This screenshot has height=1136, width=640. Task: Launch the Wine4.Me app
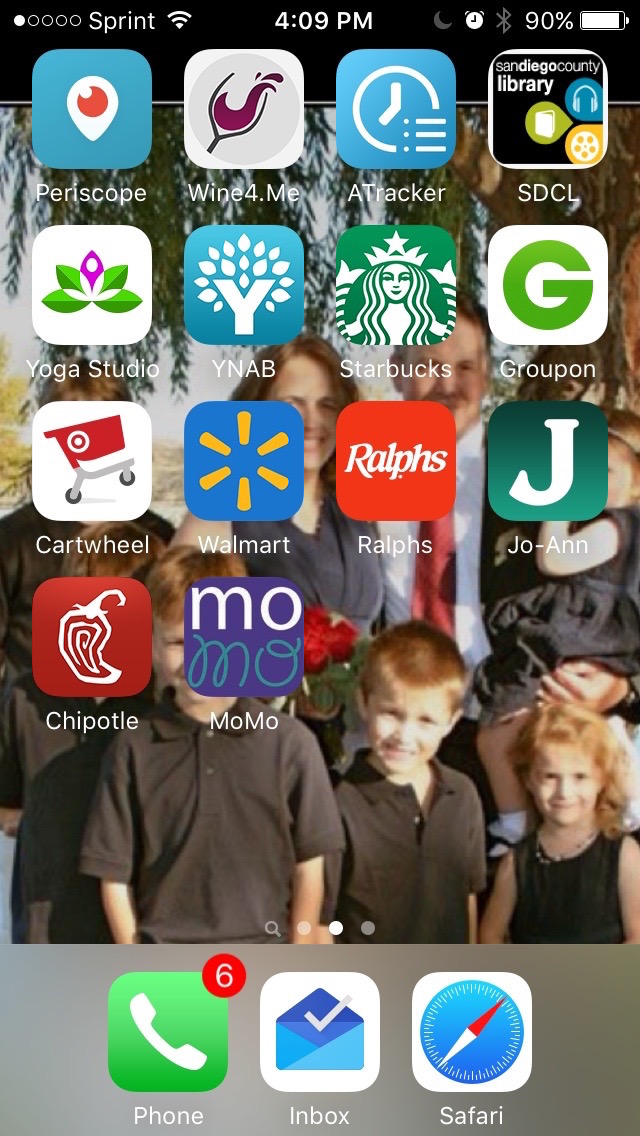(244, 109)
